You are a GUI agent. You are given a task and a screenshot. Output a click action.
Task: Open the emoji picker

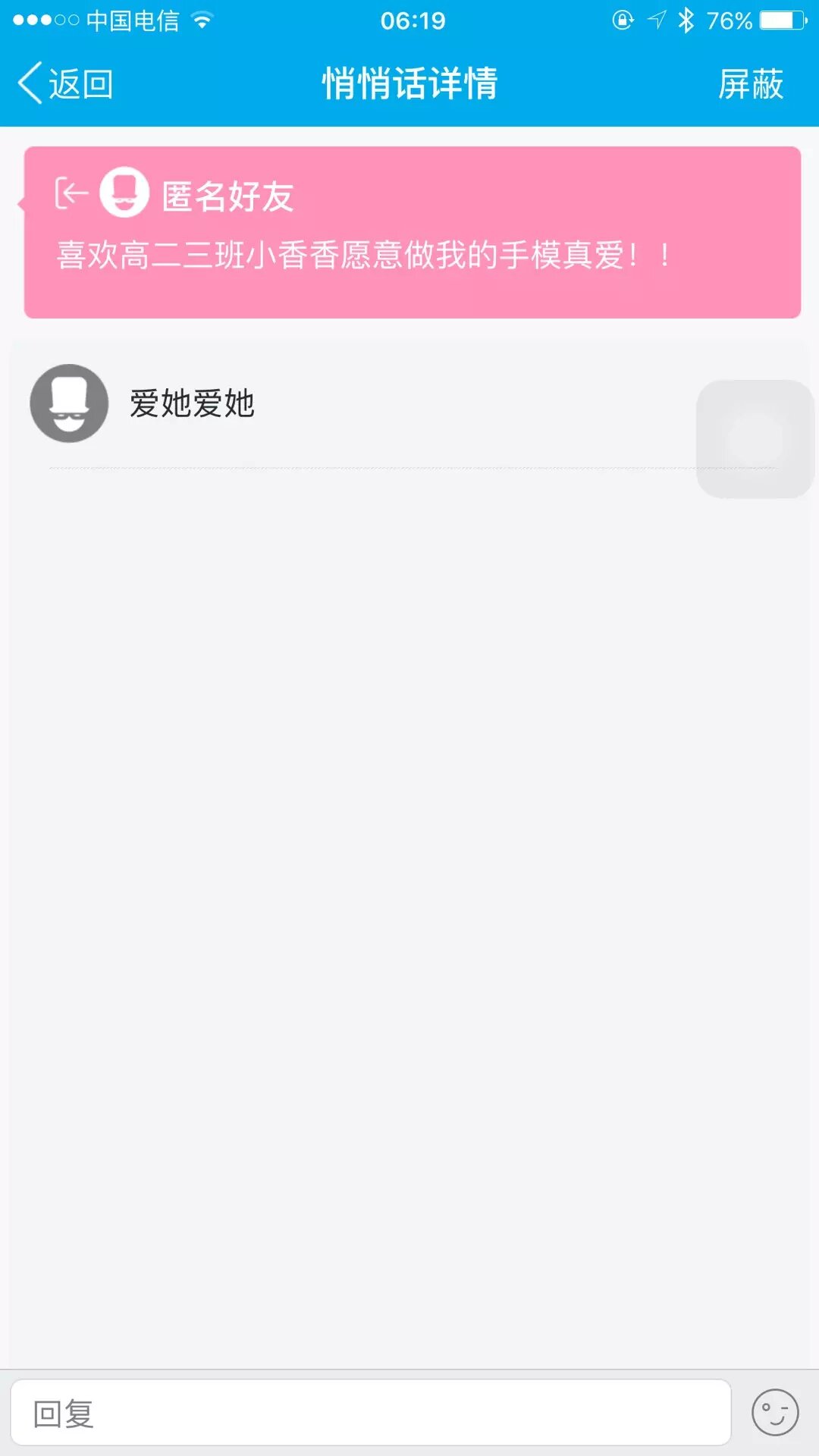774,1413
